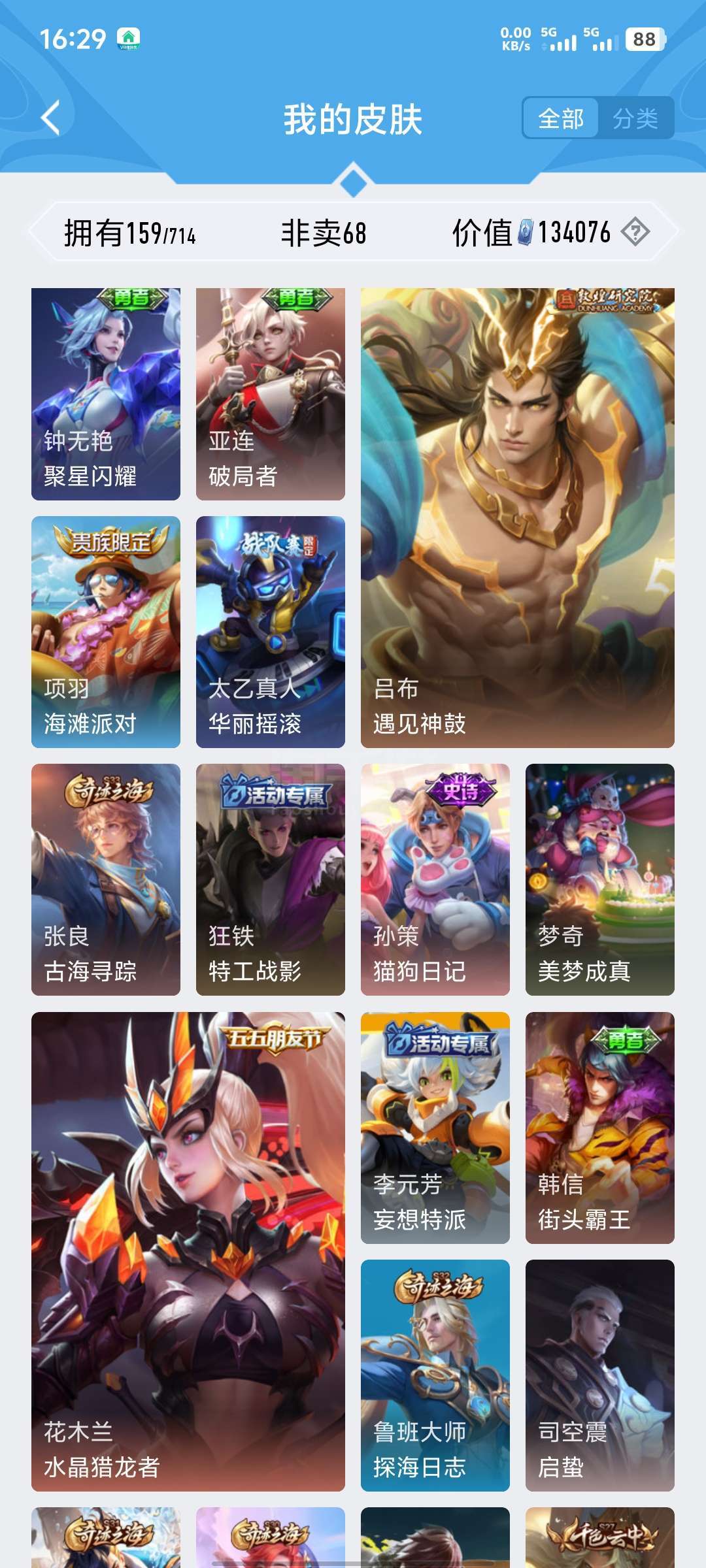This screenshot has width=706, height=1568.
Task: Select 司空震 启蛰 skin
Action: 600,1375
